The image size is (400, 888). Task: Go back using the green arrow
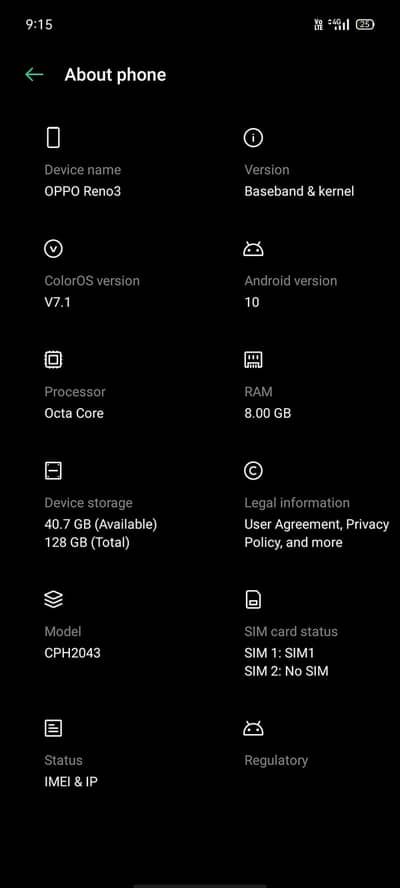click(x=34, y=75)
